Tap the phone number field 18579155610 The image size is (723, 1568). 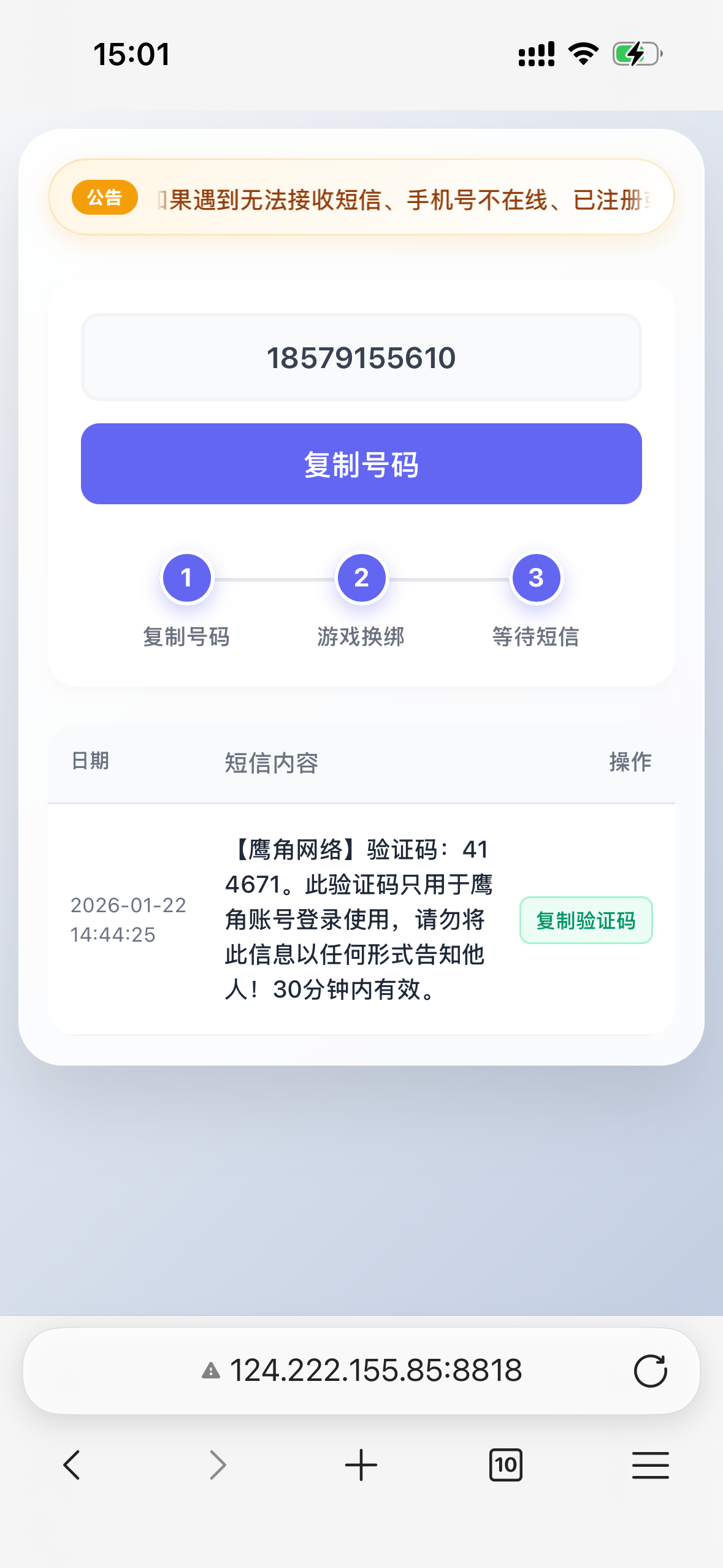click(x=361, y=357)
